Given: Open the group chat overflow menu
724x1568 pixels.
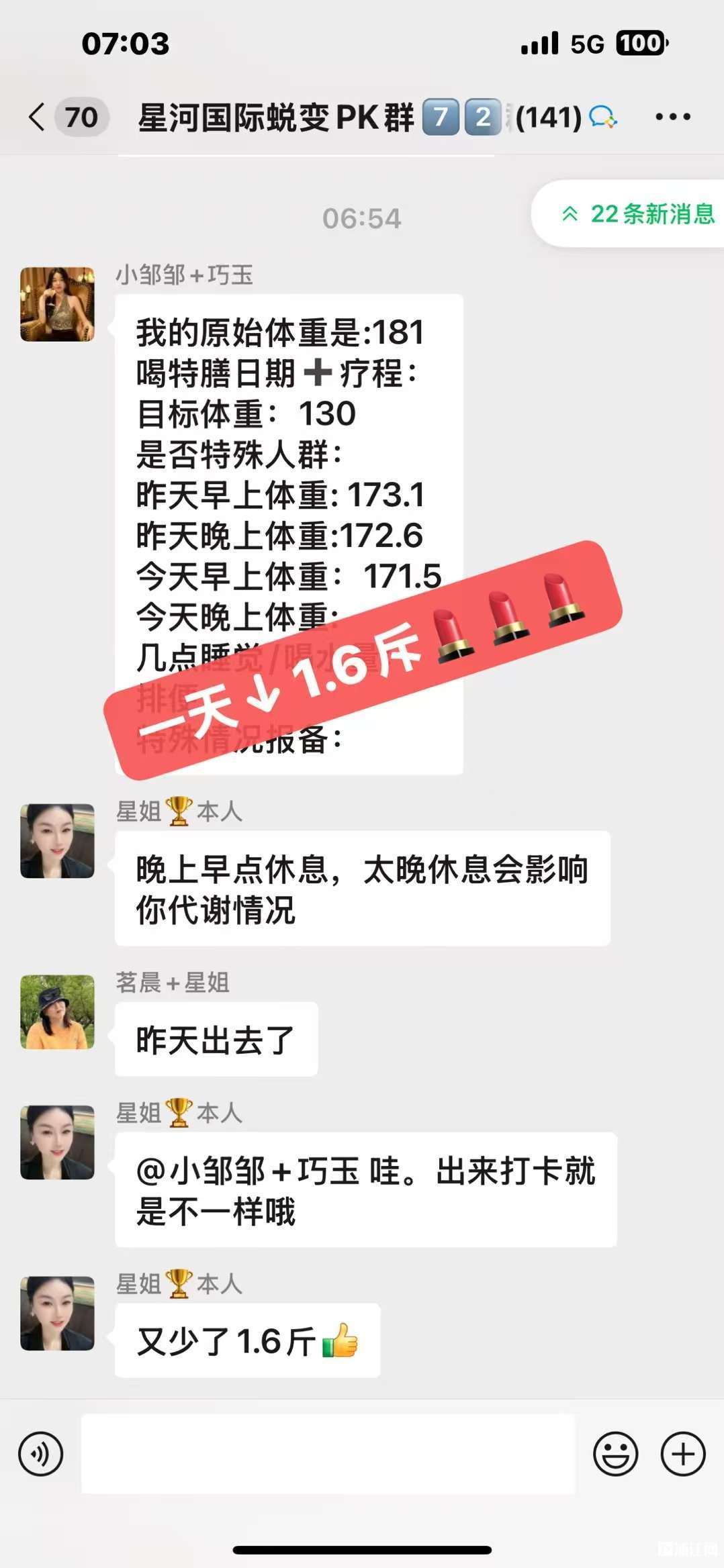Looking at the screenshot, I should click(x=672, y=117).
